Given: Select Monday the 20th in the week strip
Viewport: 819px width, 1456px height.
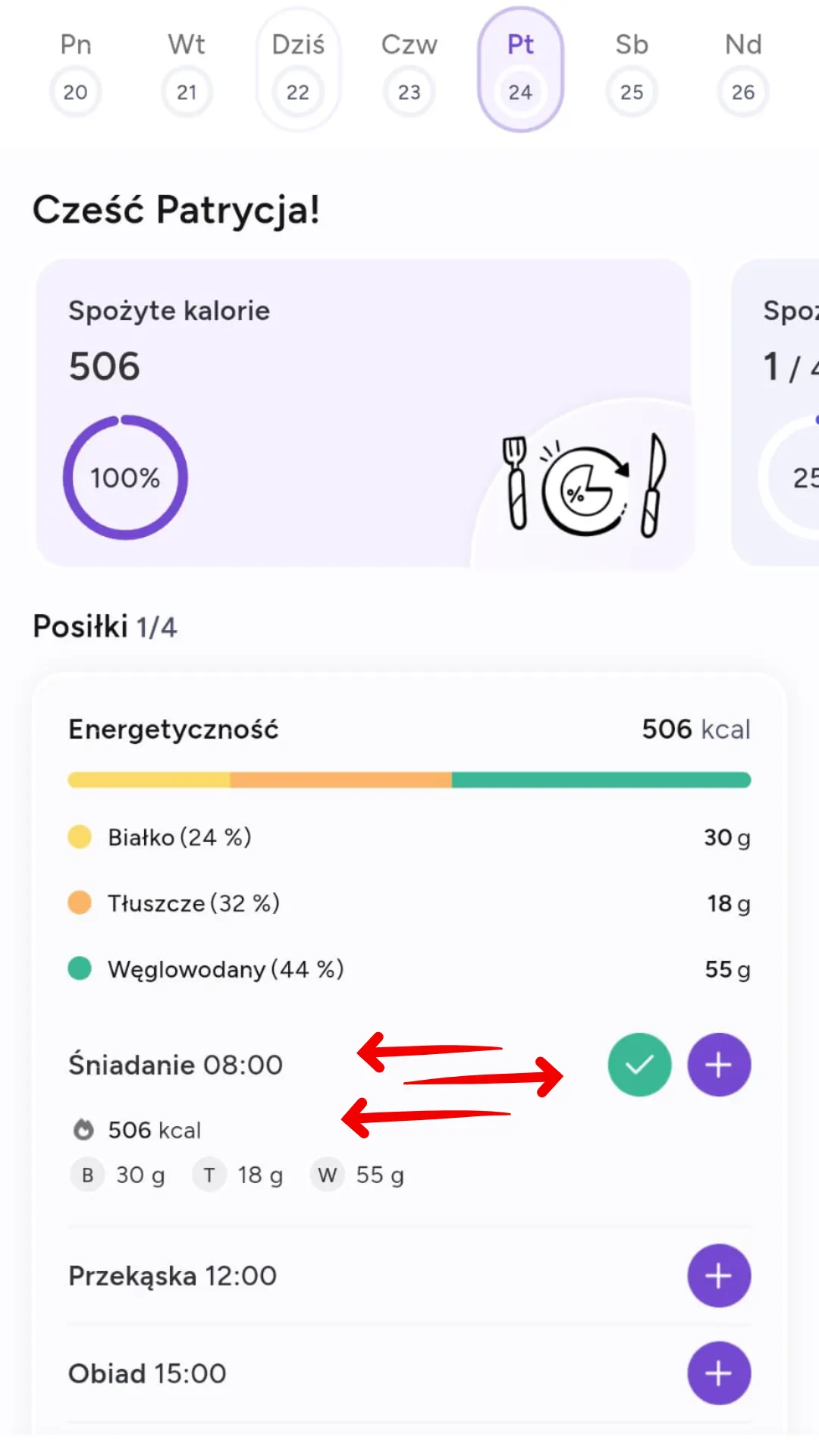Looking at the screenshot, I should pyautogui.click(x=75, y=71).
